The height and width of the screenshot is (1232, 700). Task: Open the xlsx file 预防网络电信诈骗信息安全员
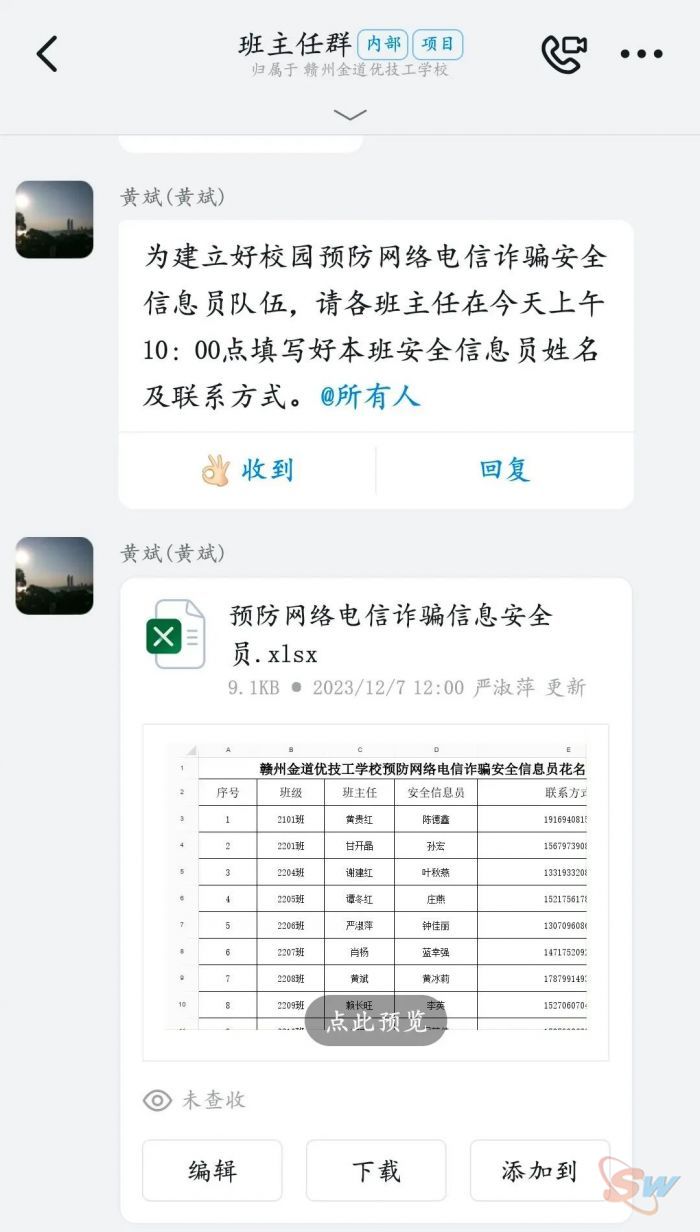(390, 635)
